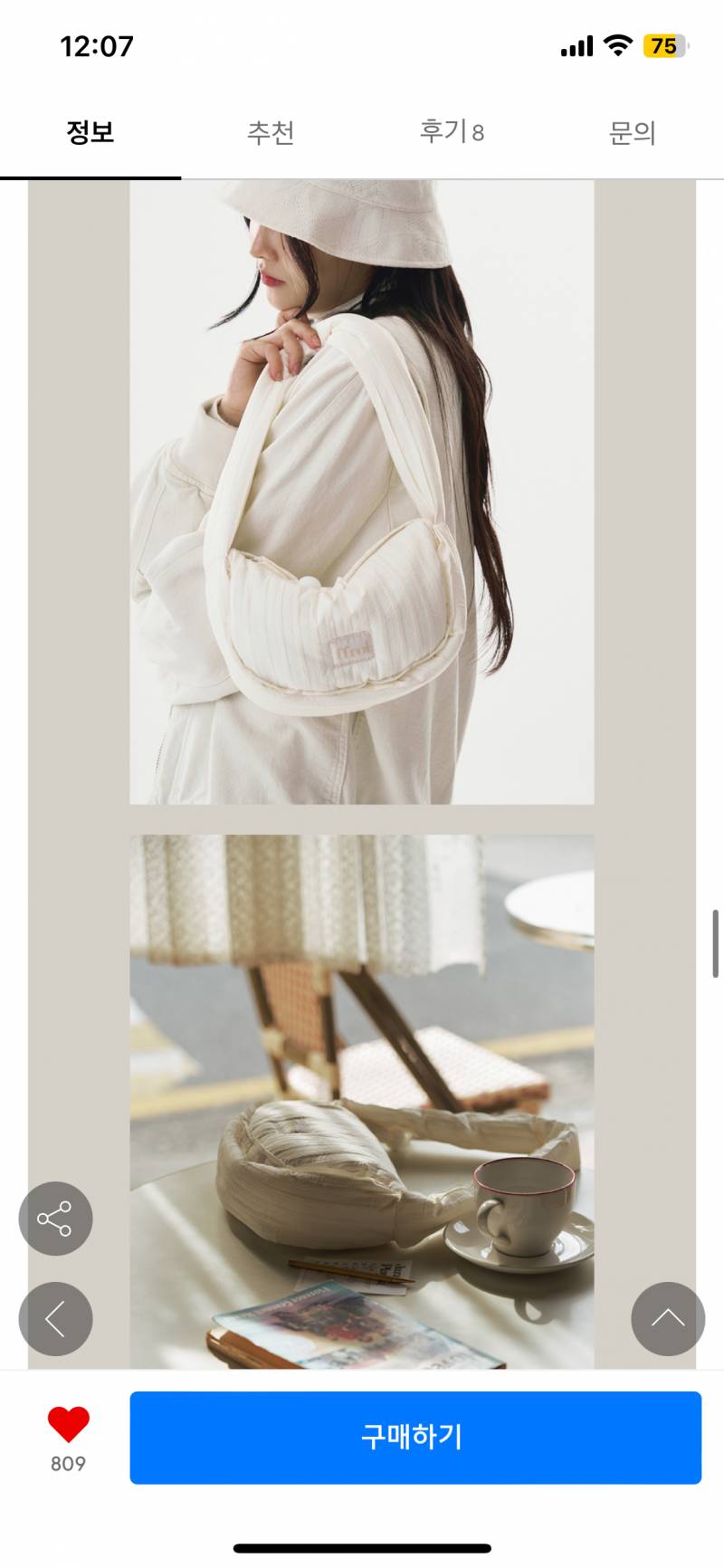Image resolution: width=724 pixels, height=1568 pixels.
Task: Go back with the left arrow button
Action: point(55,1318)
